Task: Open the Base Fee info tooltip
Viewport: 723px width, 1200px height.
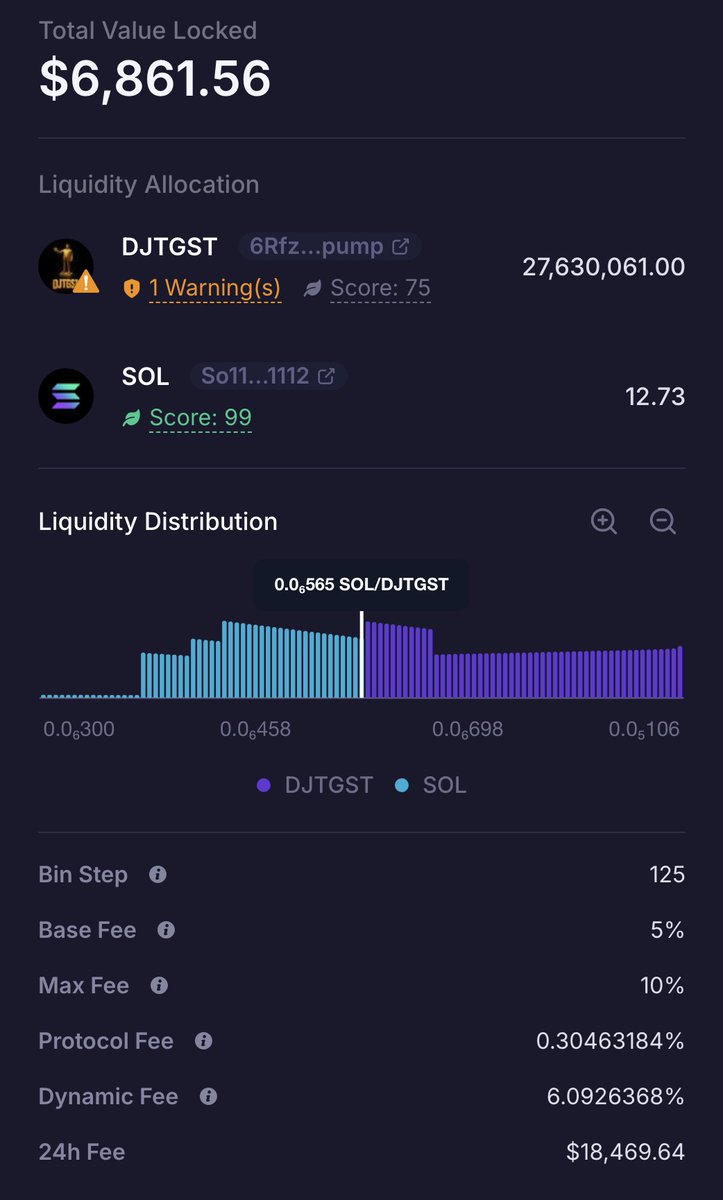Action: click(x=166, y=930)
